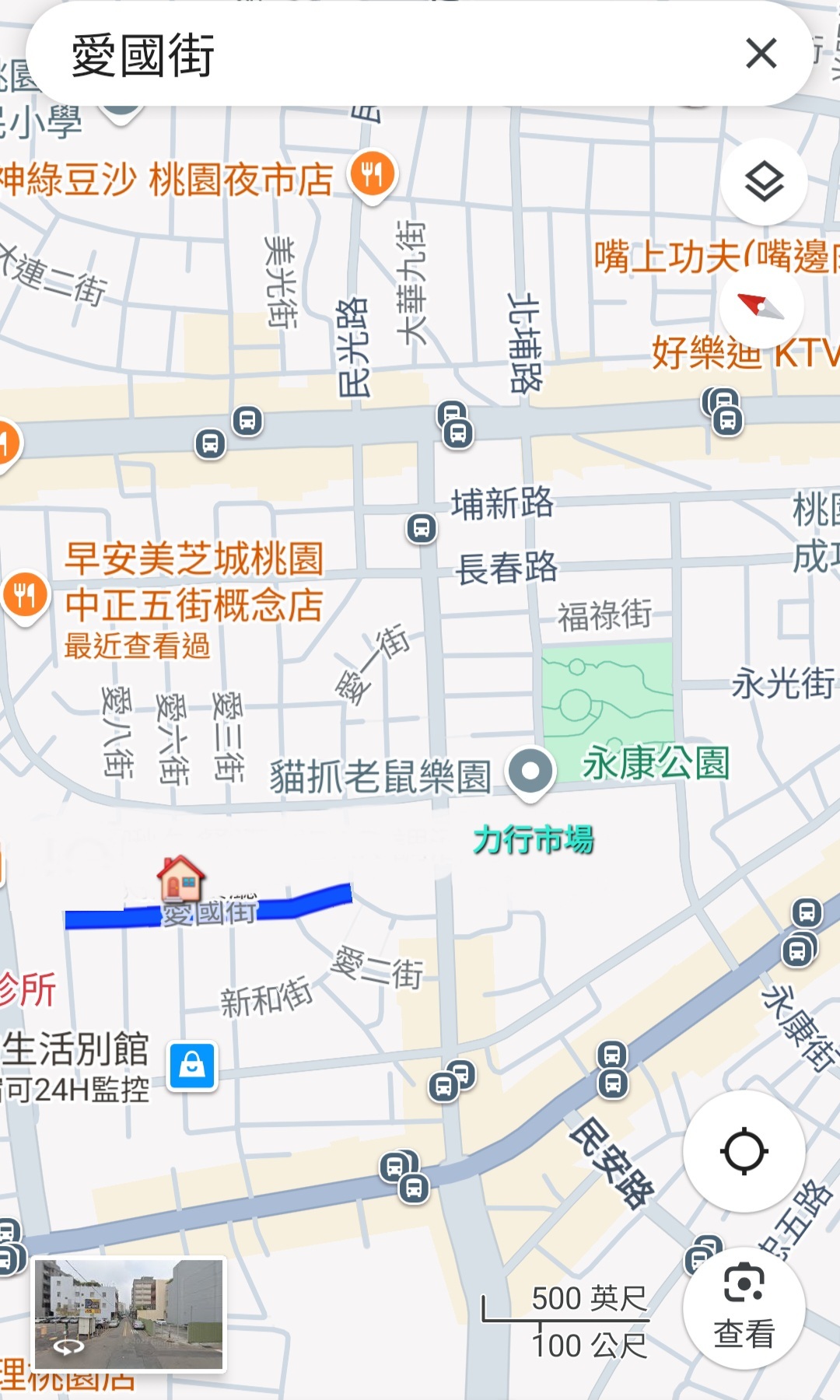
Task: Open the 力行市場 place label
Action: (x=534, y=840)
